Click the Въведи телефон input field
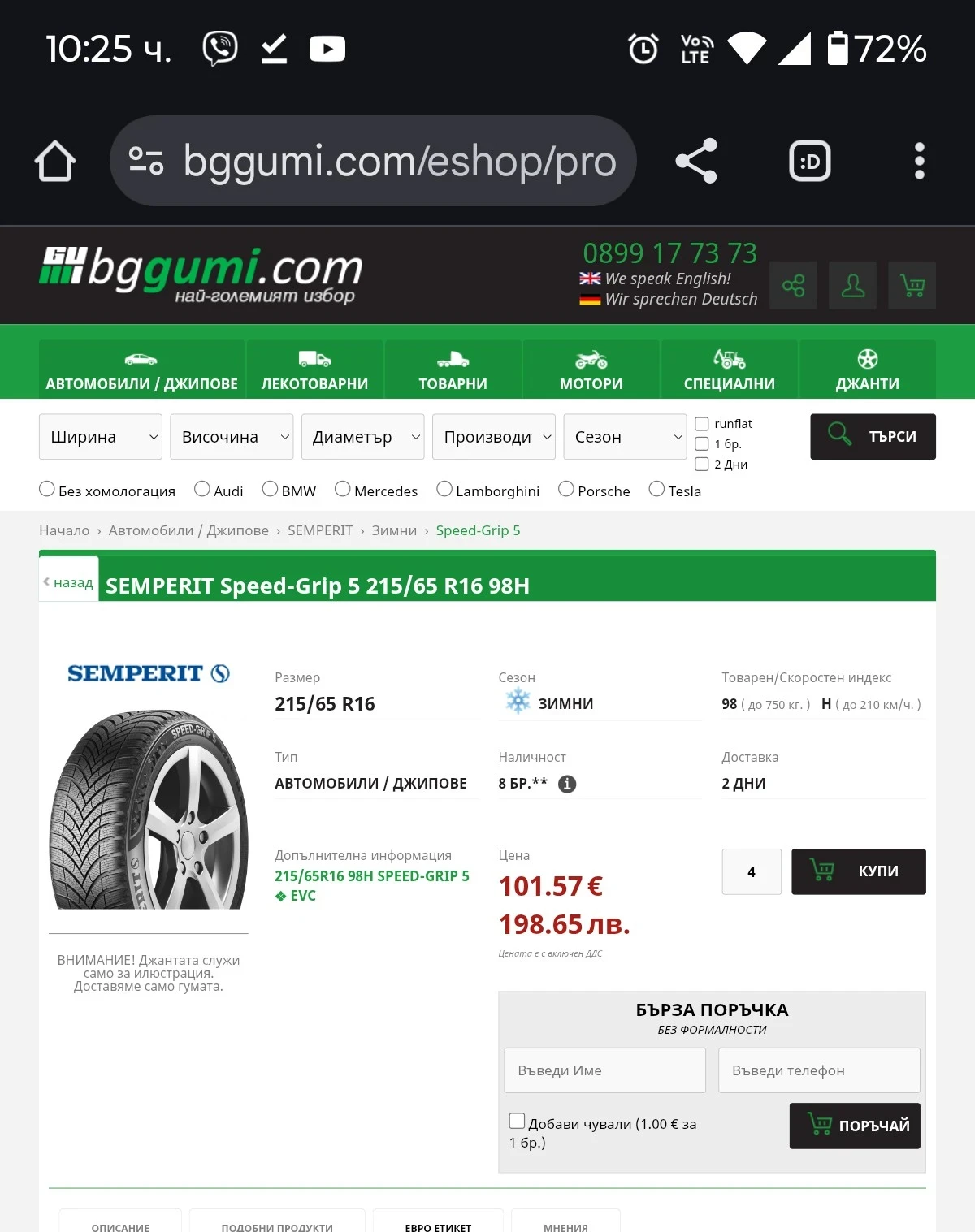The image size is (975, 1232). pos(818,1070)
